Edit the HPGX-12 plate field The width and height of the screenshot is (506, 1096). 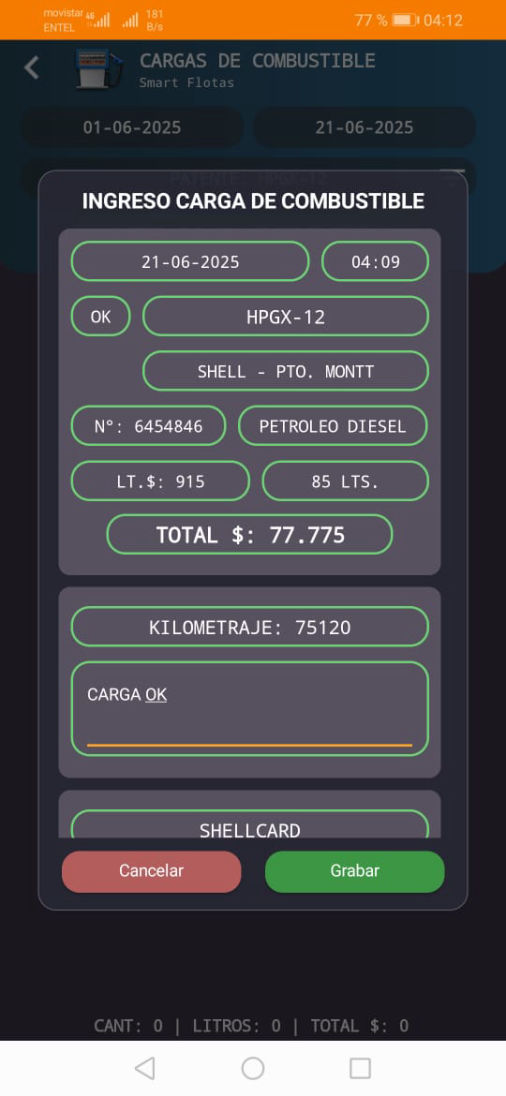pyautogui.click(x=286, y=316)
